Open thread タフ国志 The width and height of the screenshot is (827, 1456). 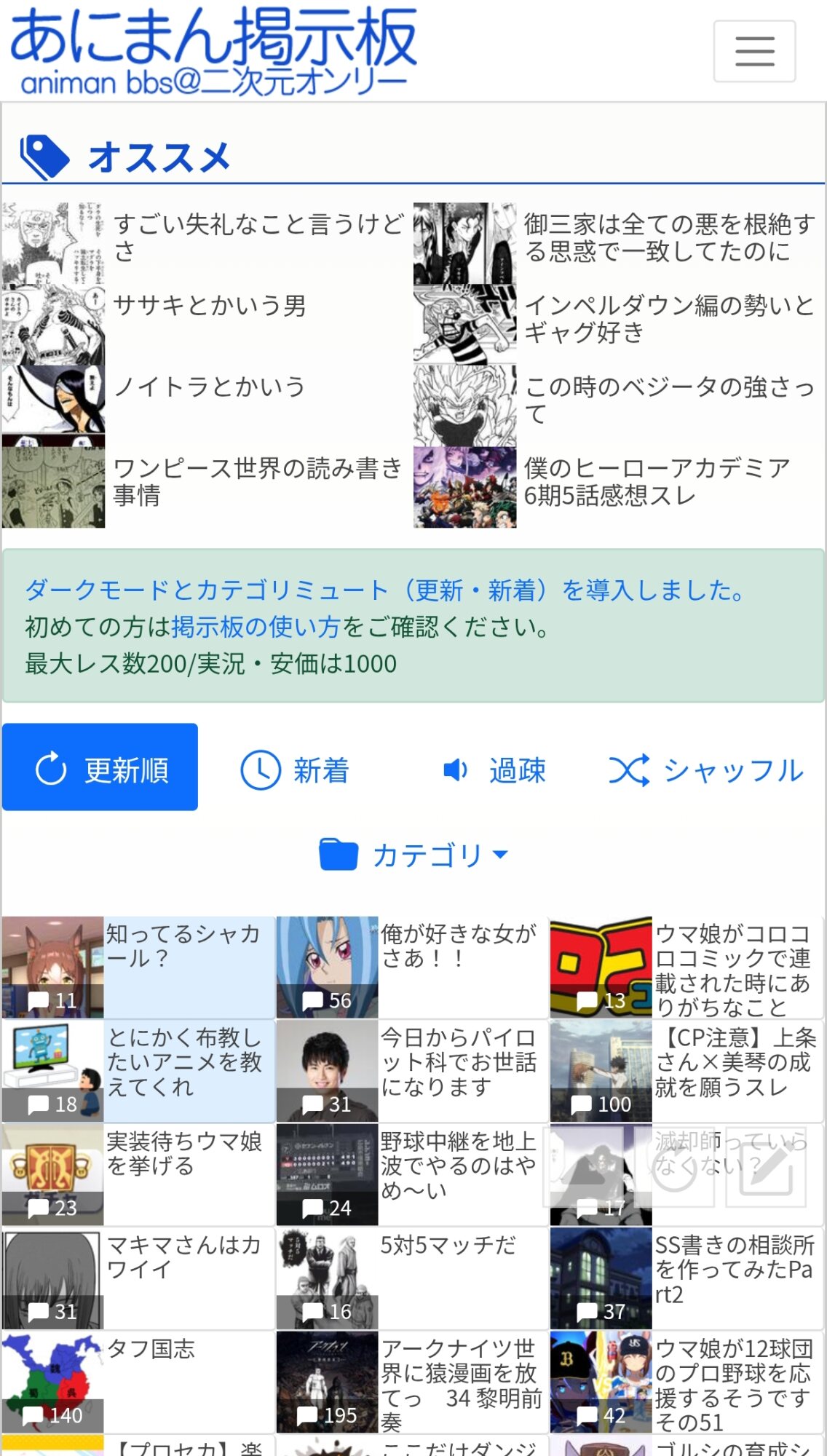point(151,1349)
